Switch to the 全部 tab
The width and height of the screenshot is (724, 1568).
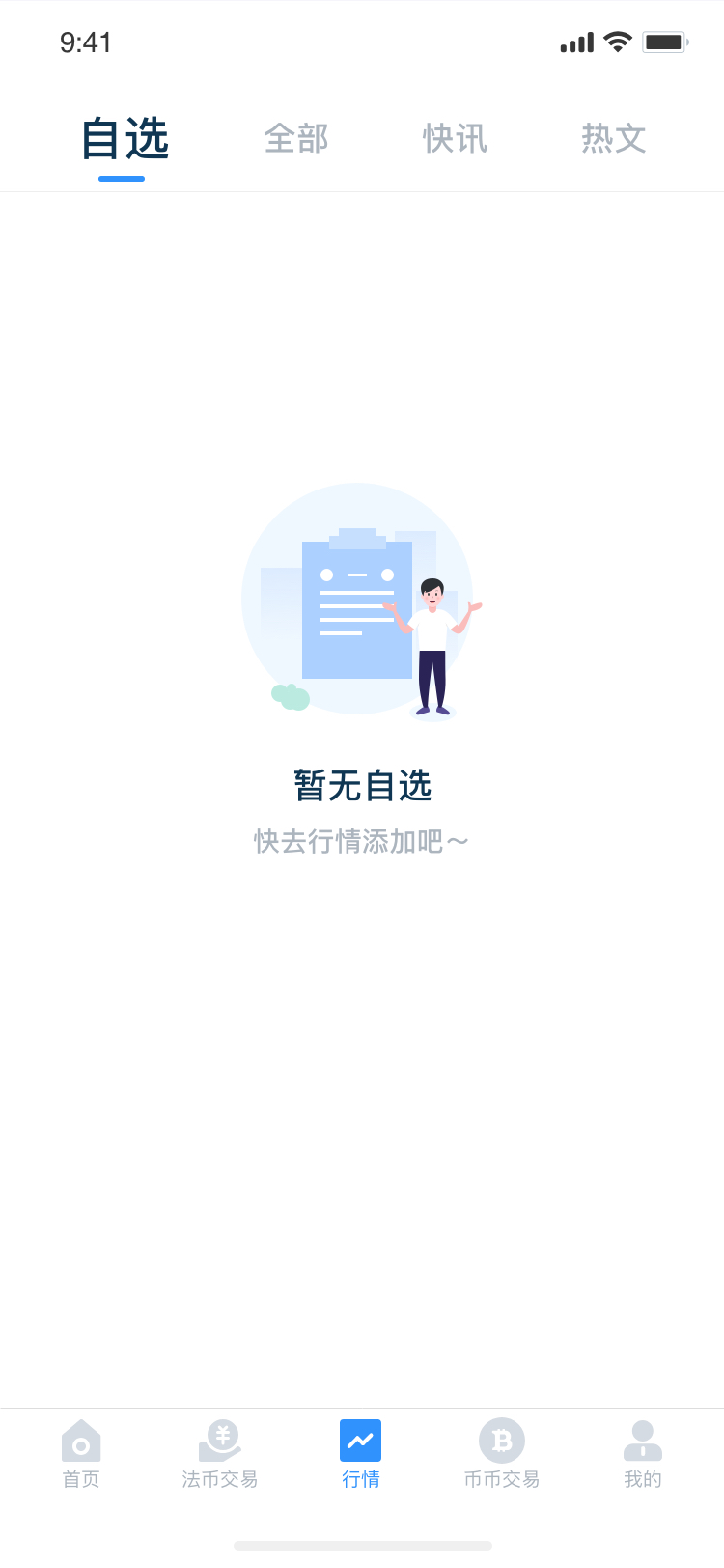click(x=296, y=139)
